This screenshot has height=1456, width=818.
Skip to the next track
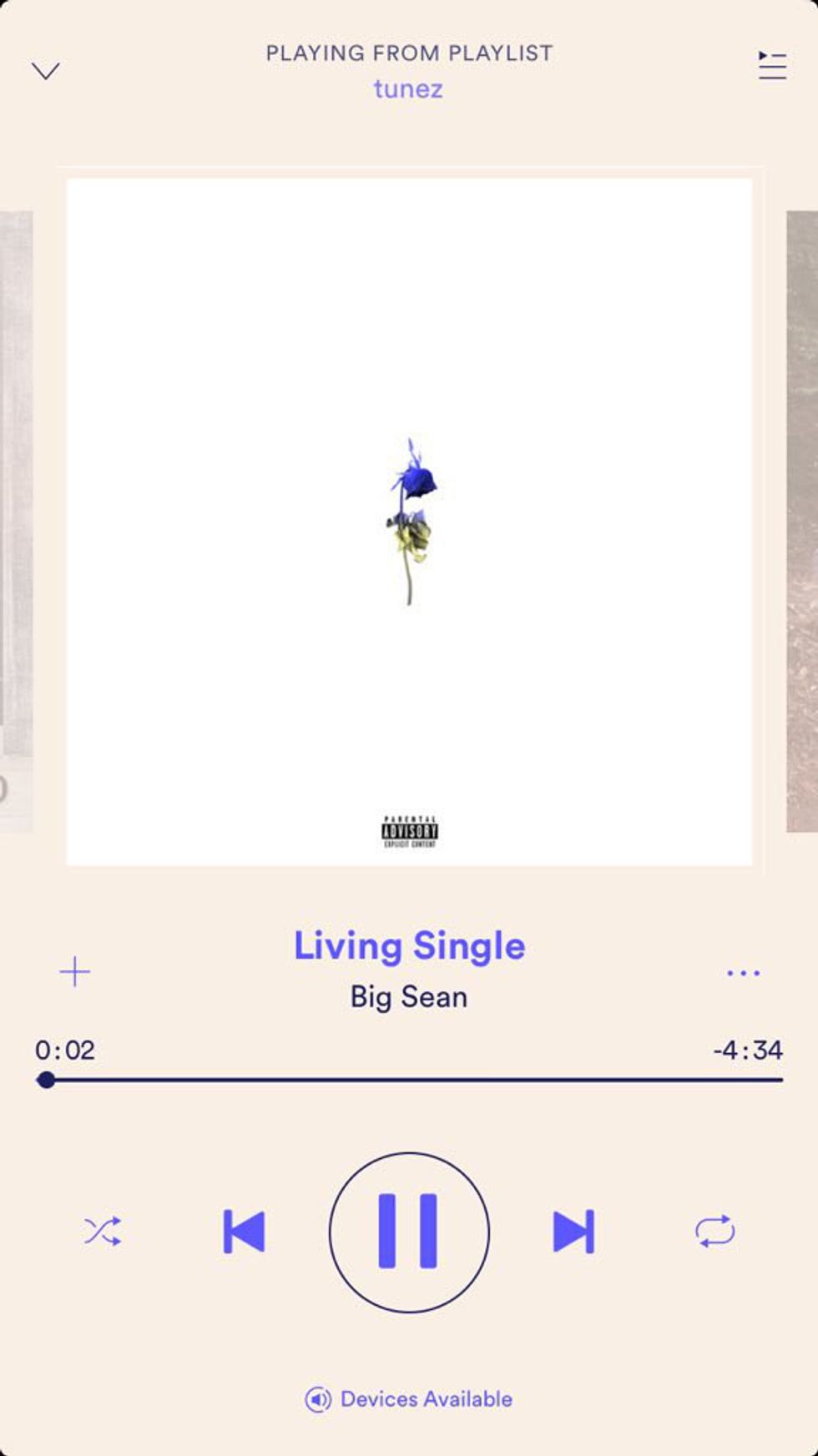pos(573,1232)
